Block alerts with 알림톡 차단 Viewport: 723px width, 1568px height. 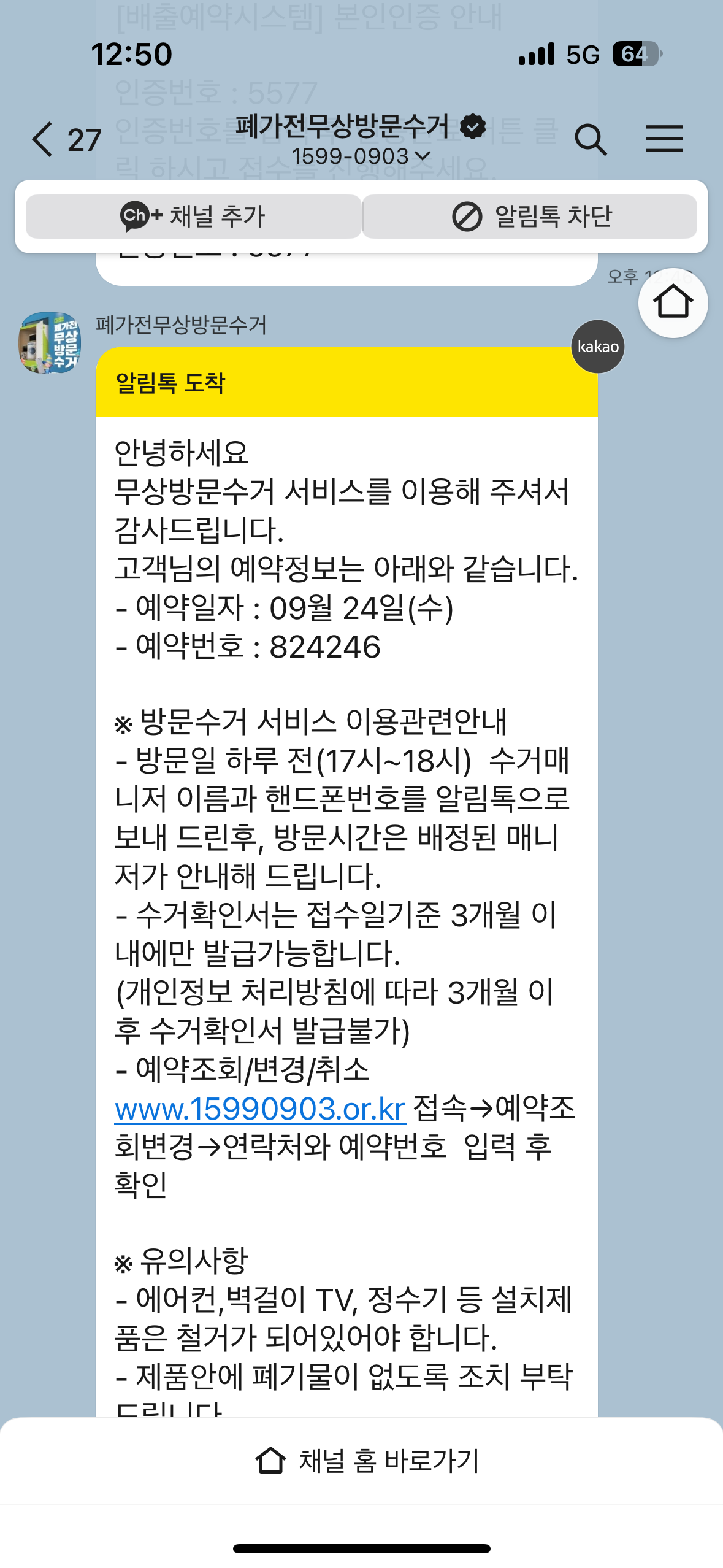pyautogui.click(x=530, y=217)
